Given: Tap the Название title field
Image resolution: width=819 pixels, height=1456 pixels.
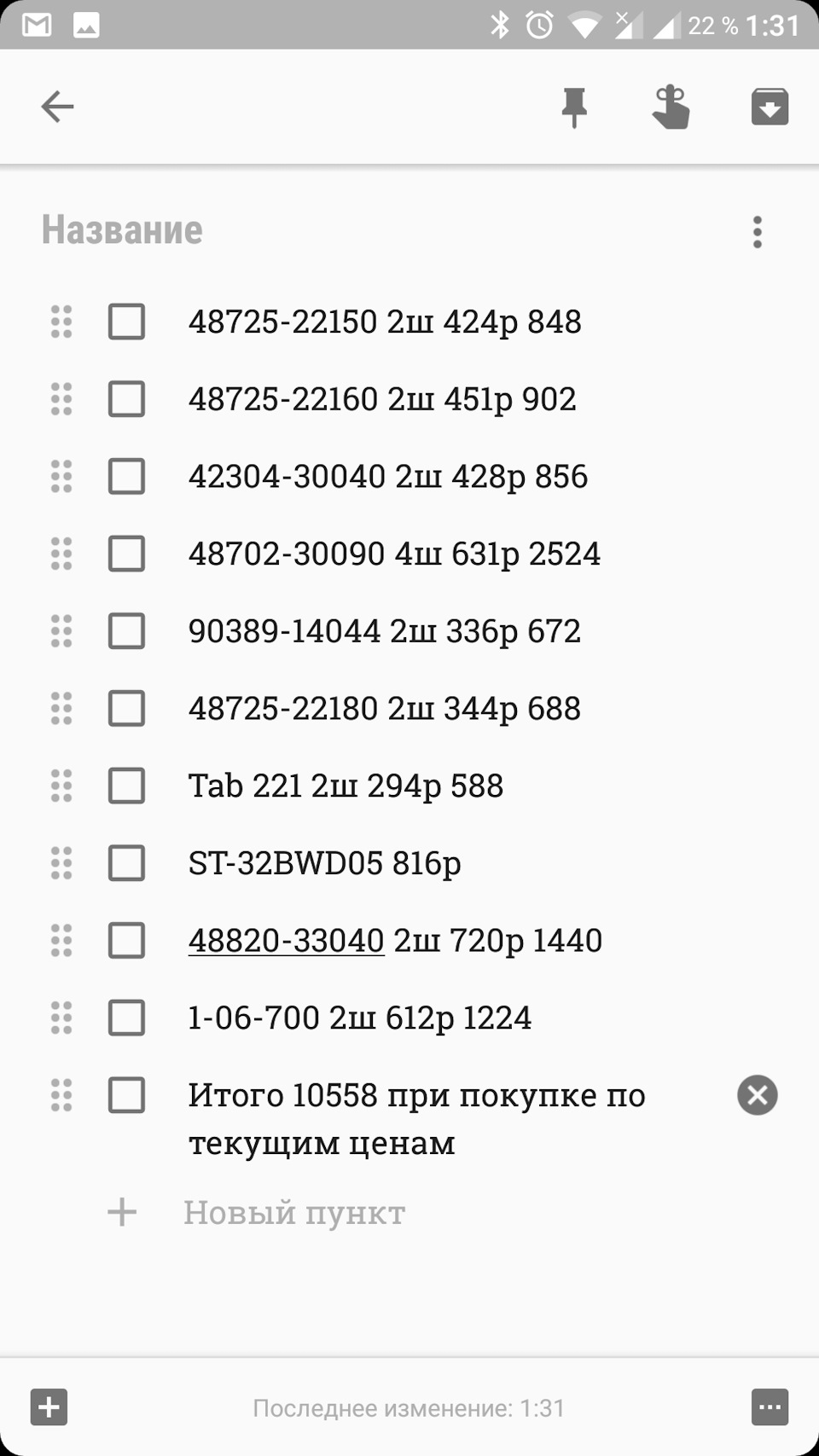Looking at the screenshot, I should coord(123,229).
